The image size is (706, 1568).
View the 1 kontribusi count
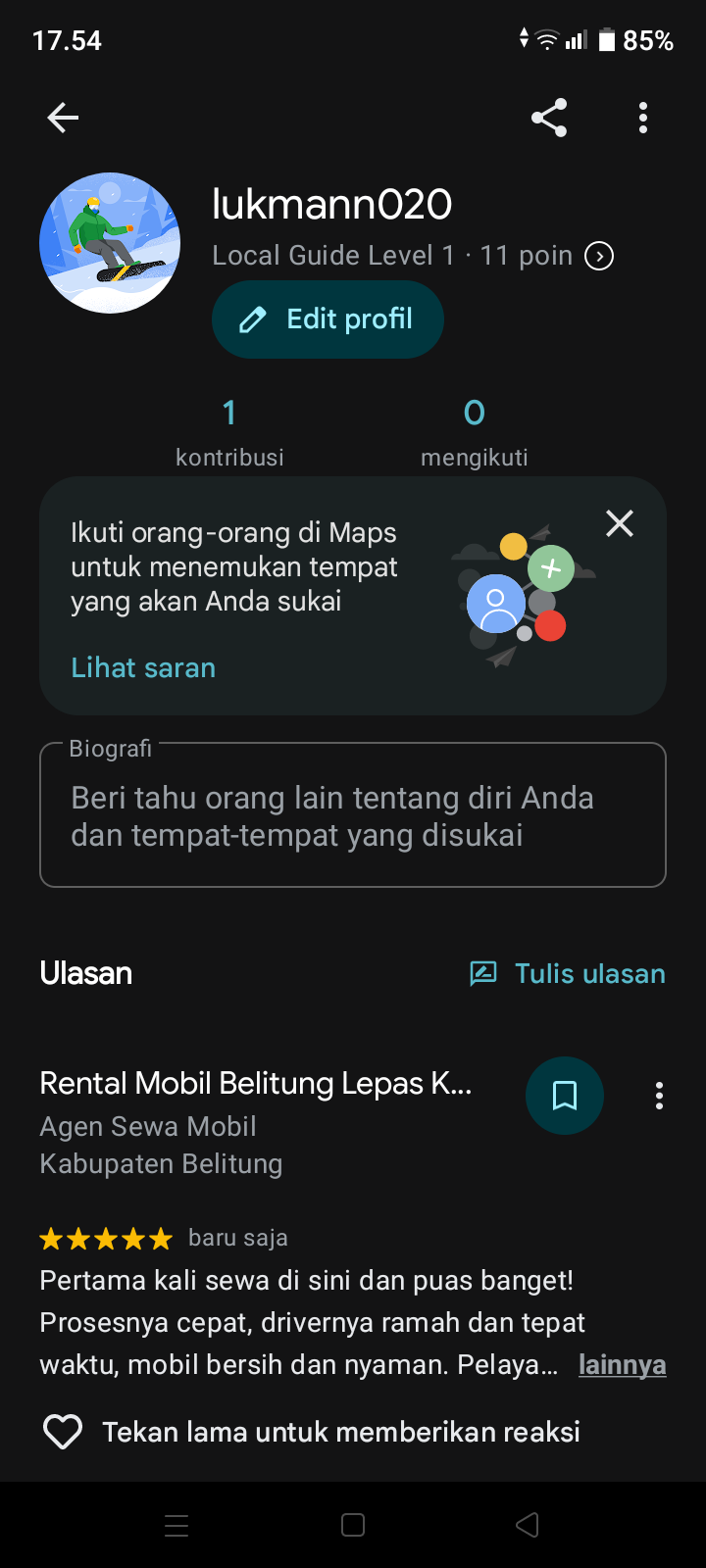pos(229,432)
